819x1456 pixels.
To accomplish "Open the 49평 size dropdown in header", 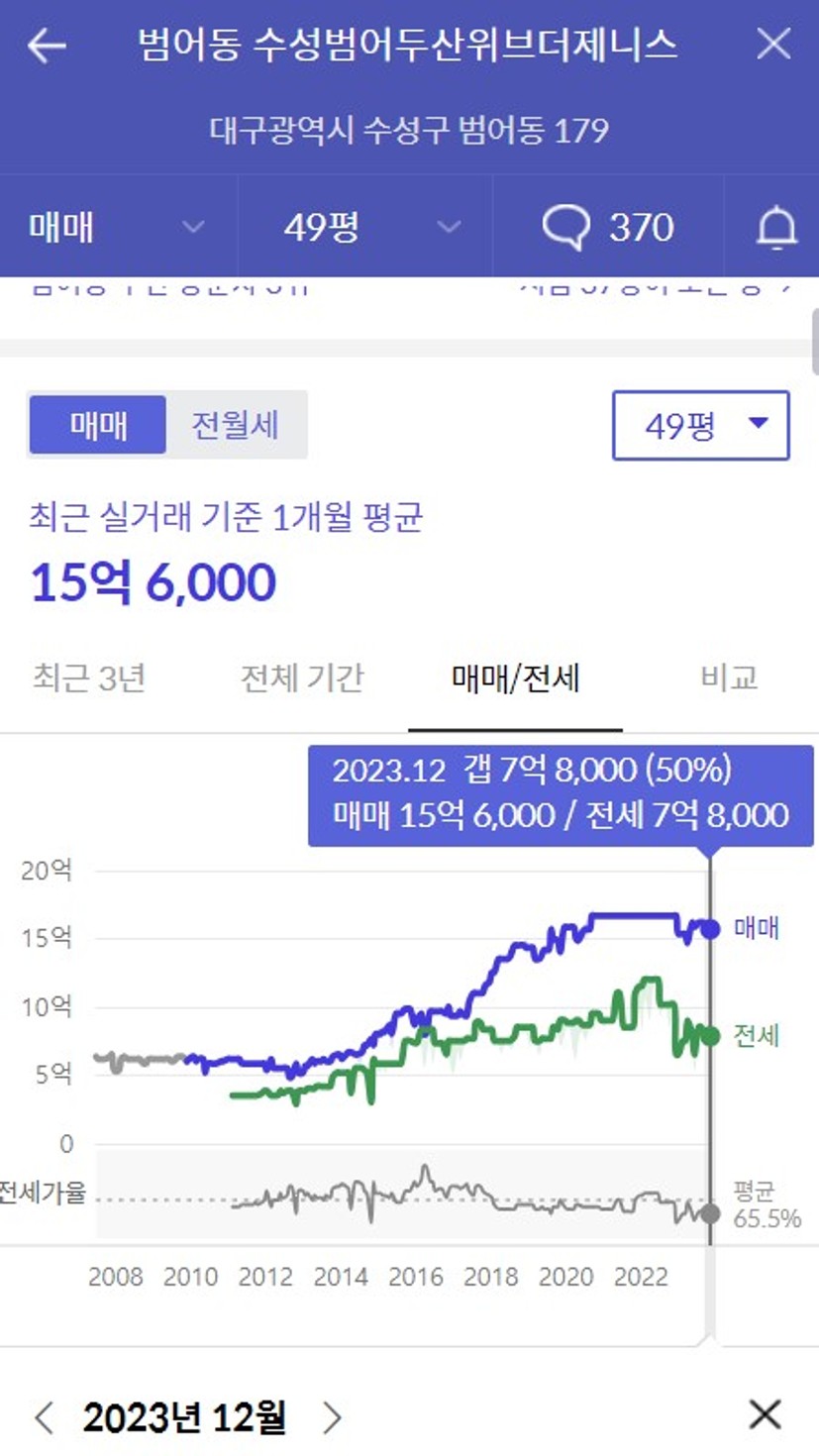I will pos(365,228).
